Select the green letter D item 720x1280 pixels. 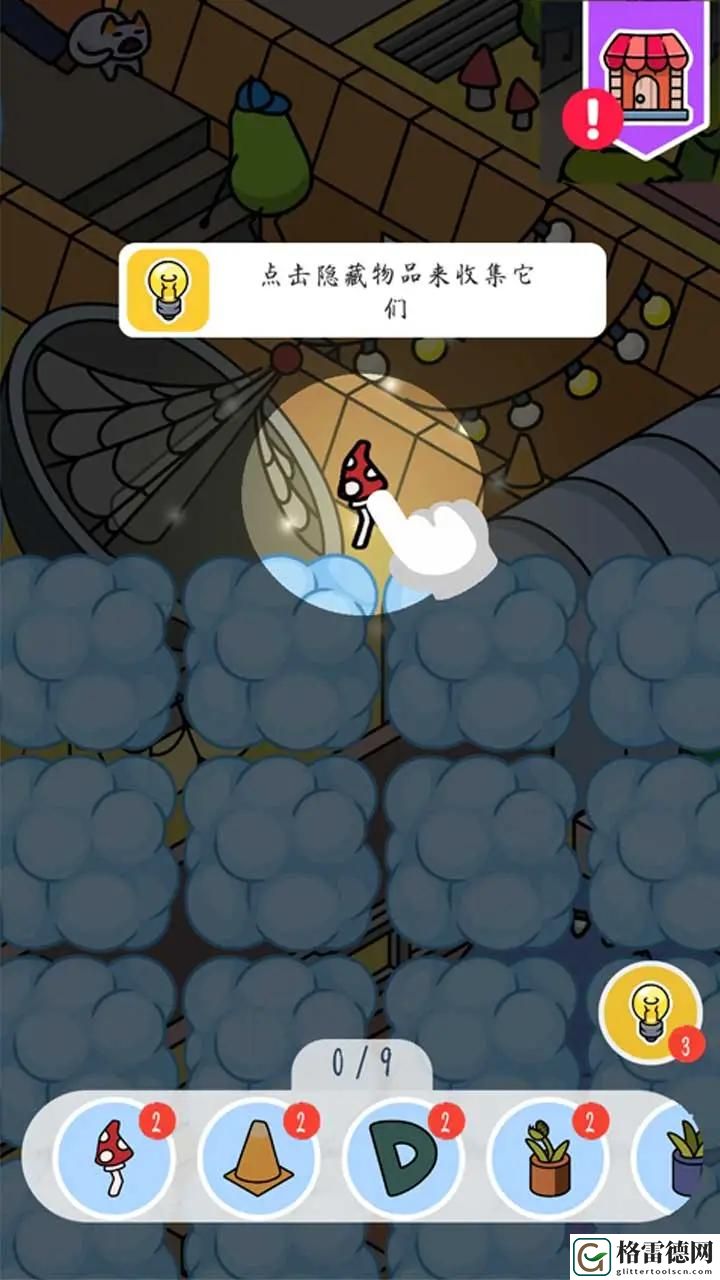point(404,1158)
